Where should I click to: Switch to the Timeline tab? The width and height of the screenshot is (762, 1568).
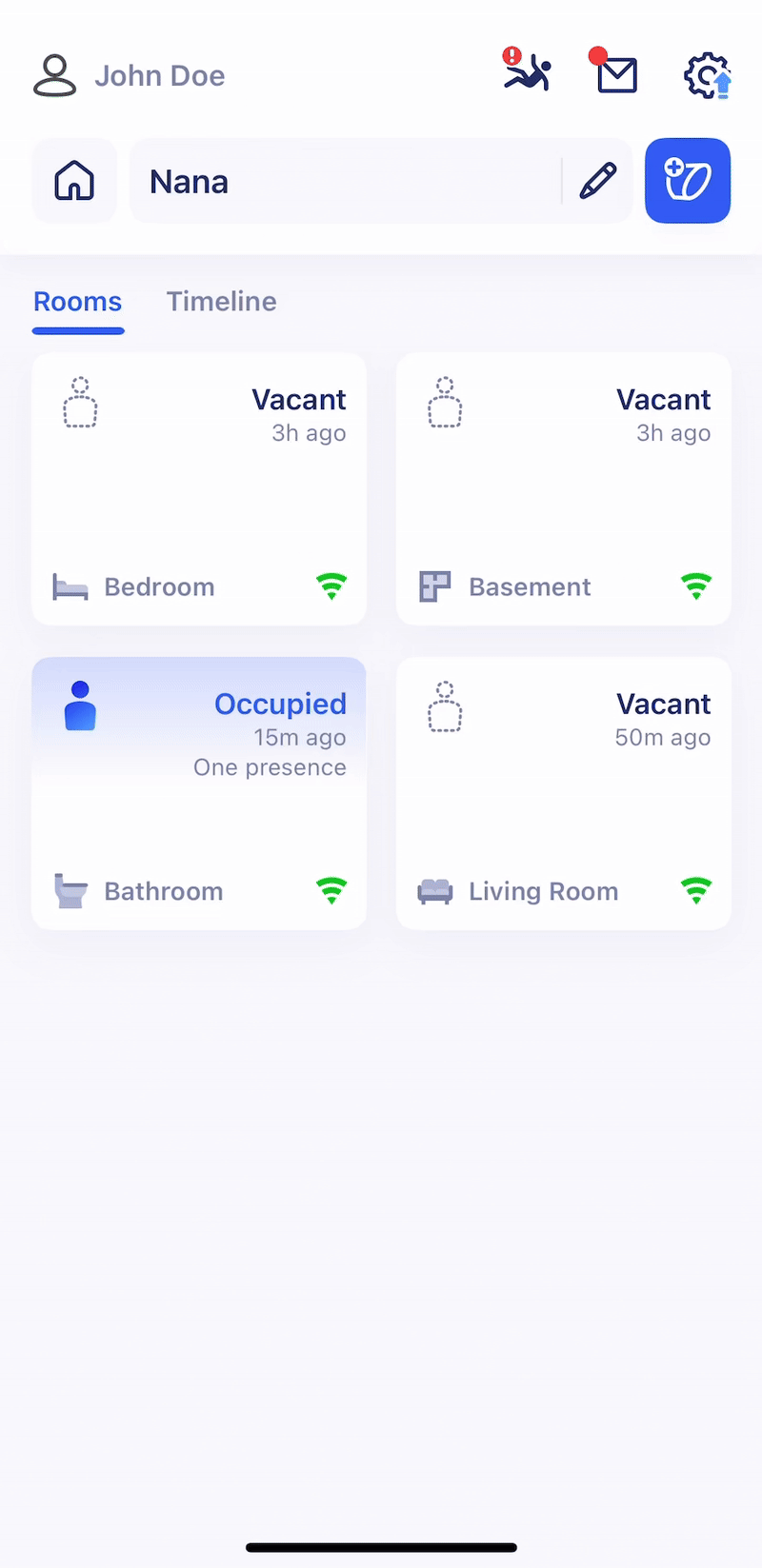[x=221, y=302]
